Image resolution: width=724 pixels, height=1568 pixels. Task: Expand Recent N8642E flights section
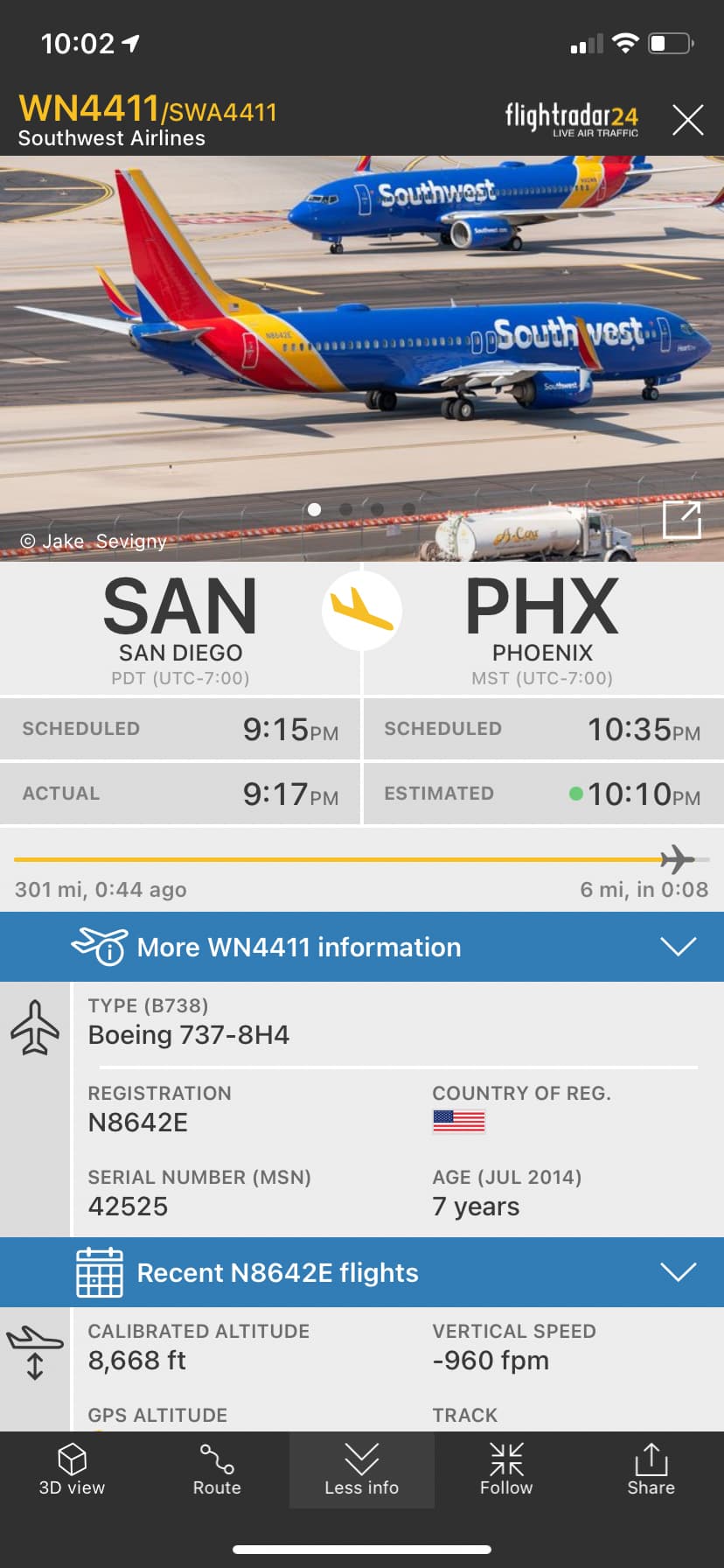362,1272
